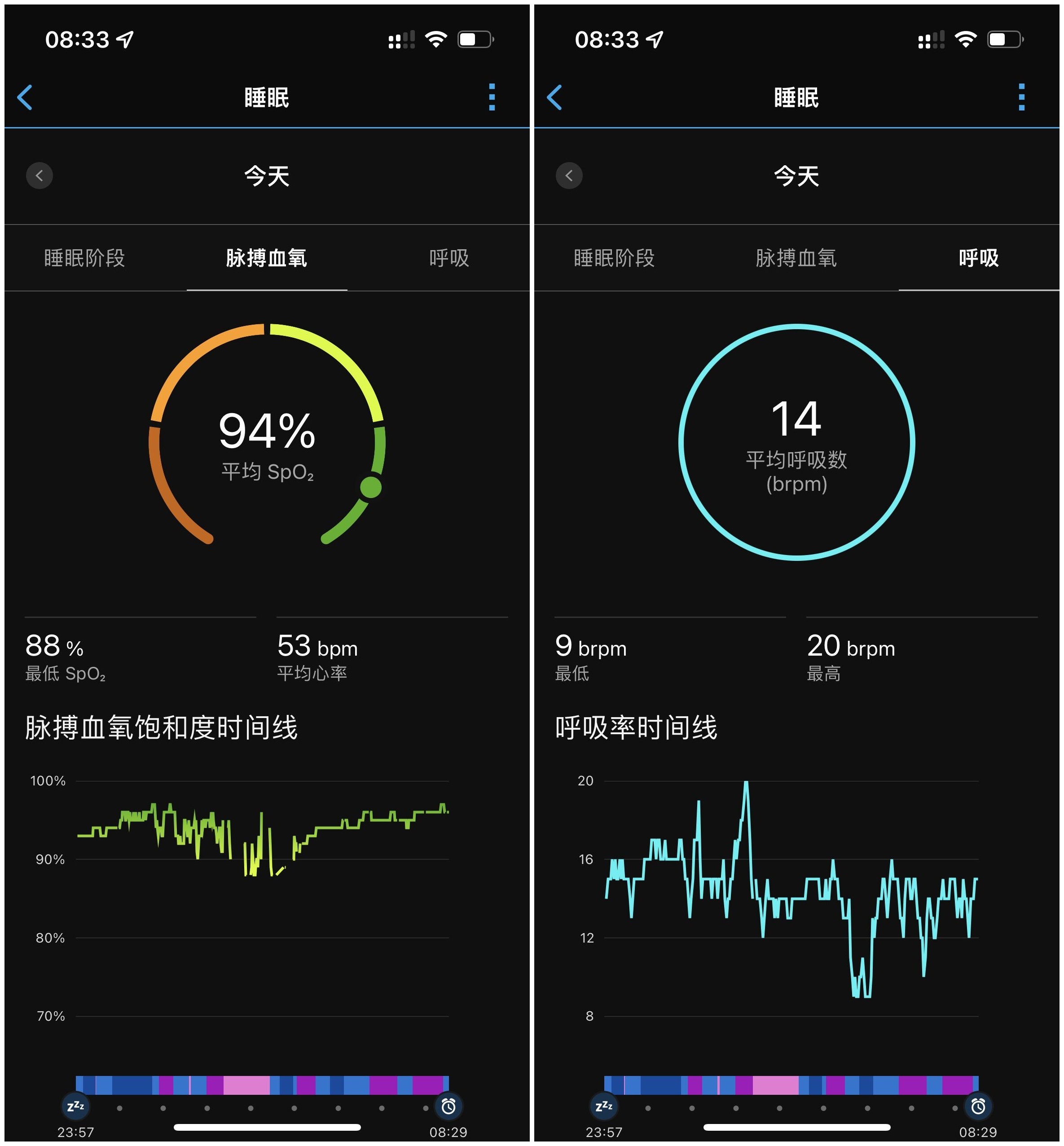Tap the previous-day chevron on the 呼吸 screen
The width and height of the screenshot is (1064, 1146).
tap(569, 176)
